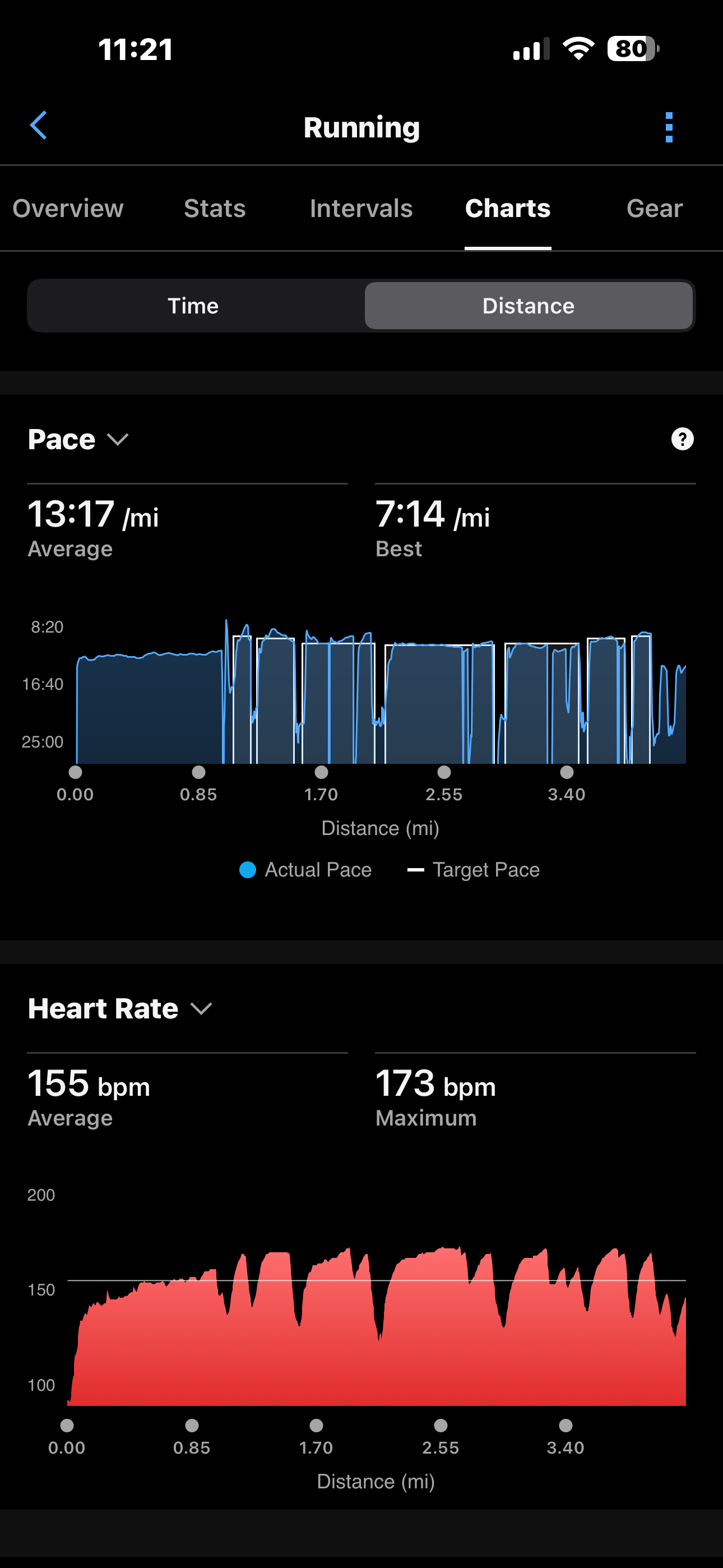Switch the charts to Time view
This screenshot has height=1568, width=723.
point(193,306)
